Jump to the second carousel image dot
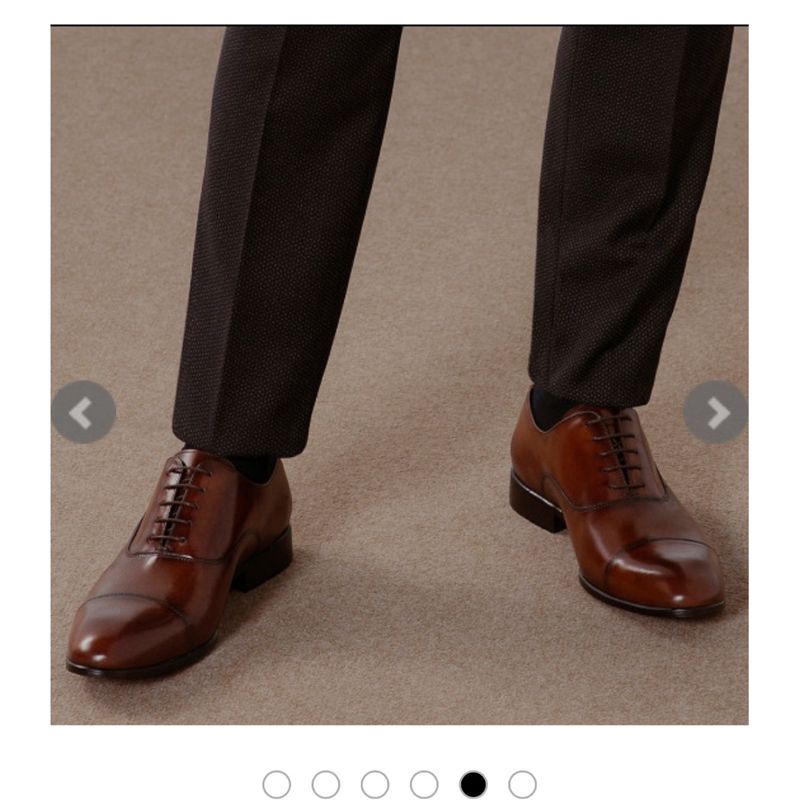This screenshot has height=800, width=800. [x=326, y=784]
